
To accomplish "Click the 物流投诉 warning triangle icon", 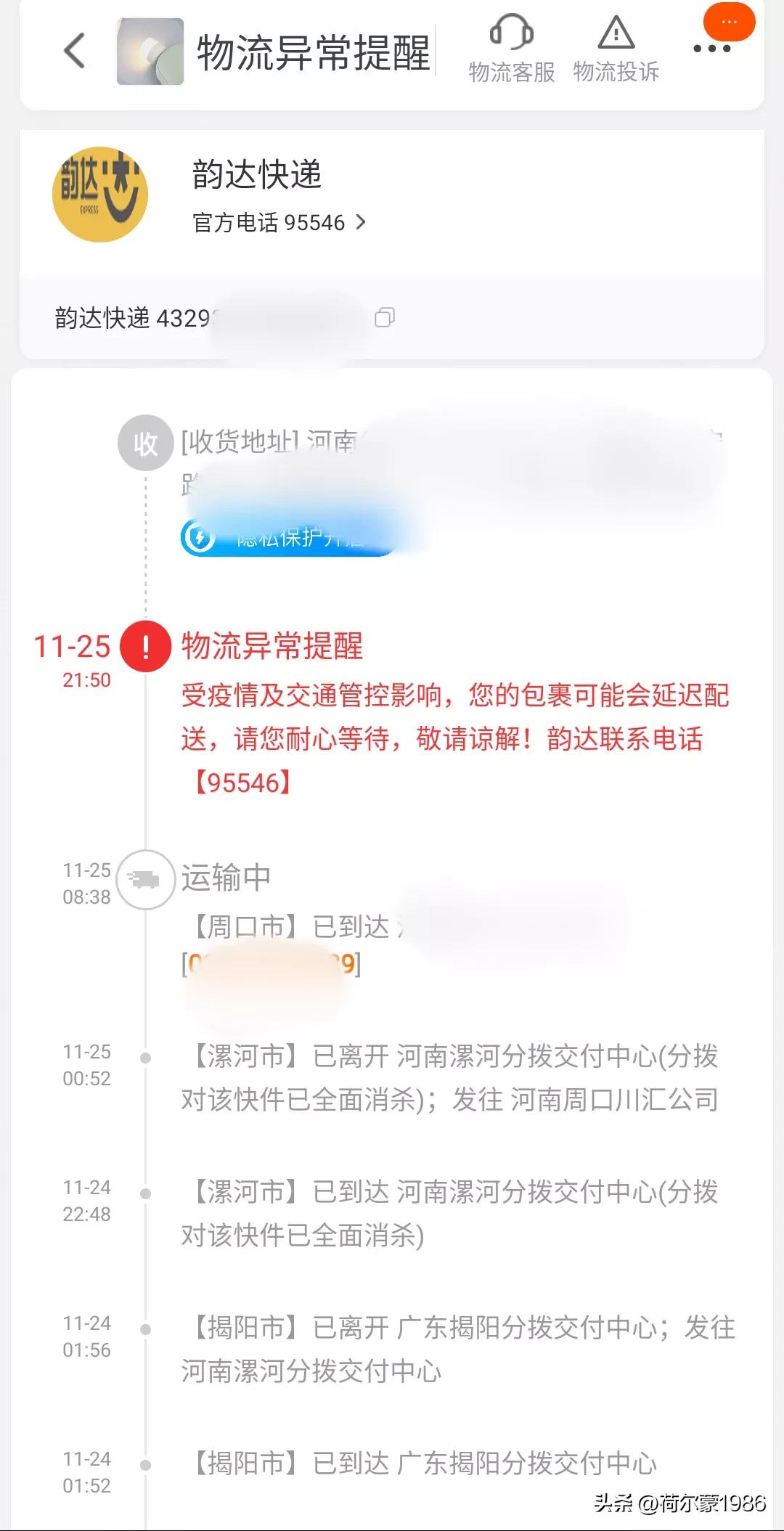I will [615, 33].
